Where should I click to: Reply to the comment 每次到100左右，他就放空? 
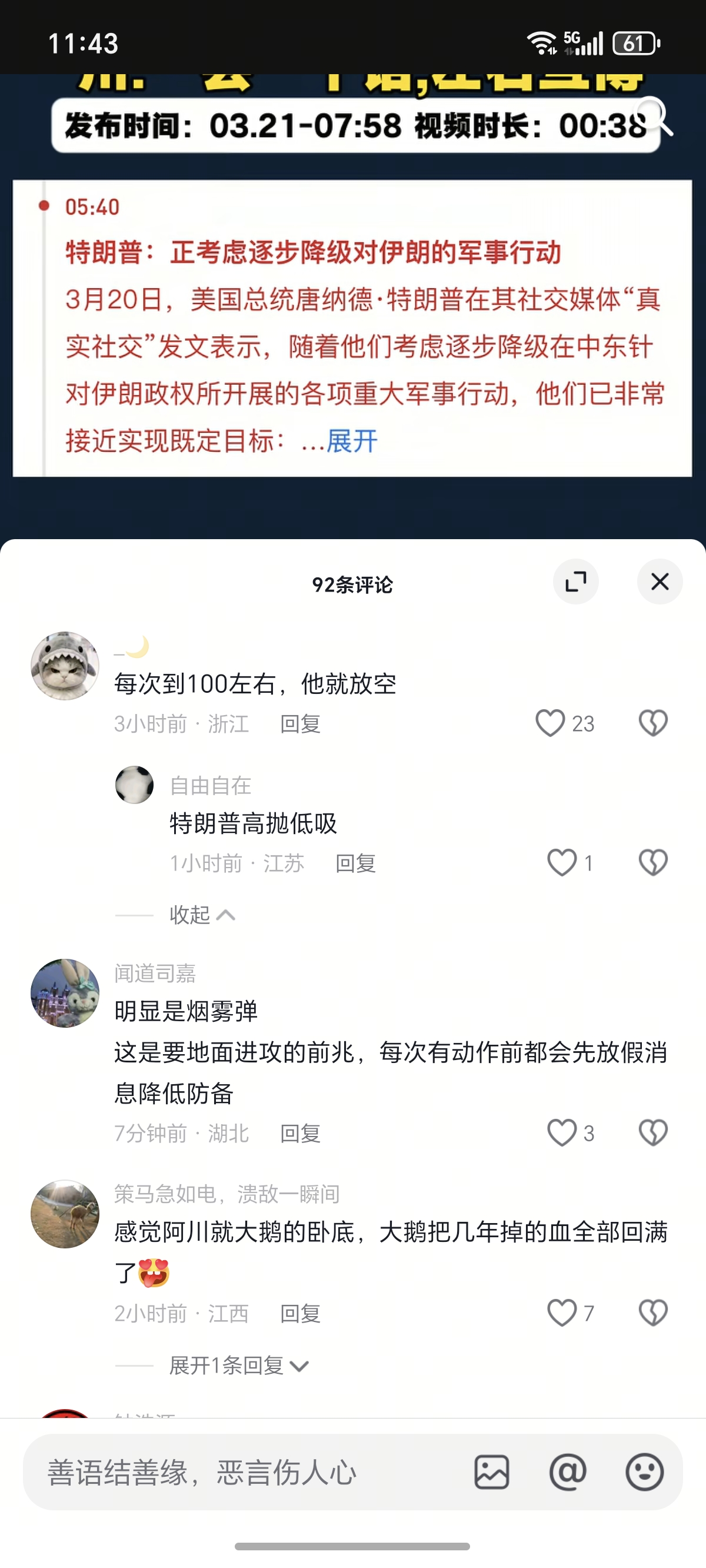[300, 724]
